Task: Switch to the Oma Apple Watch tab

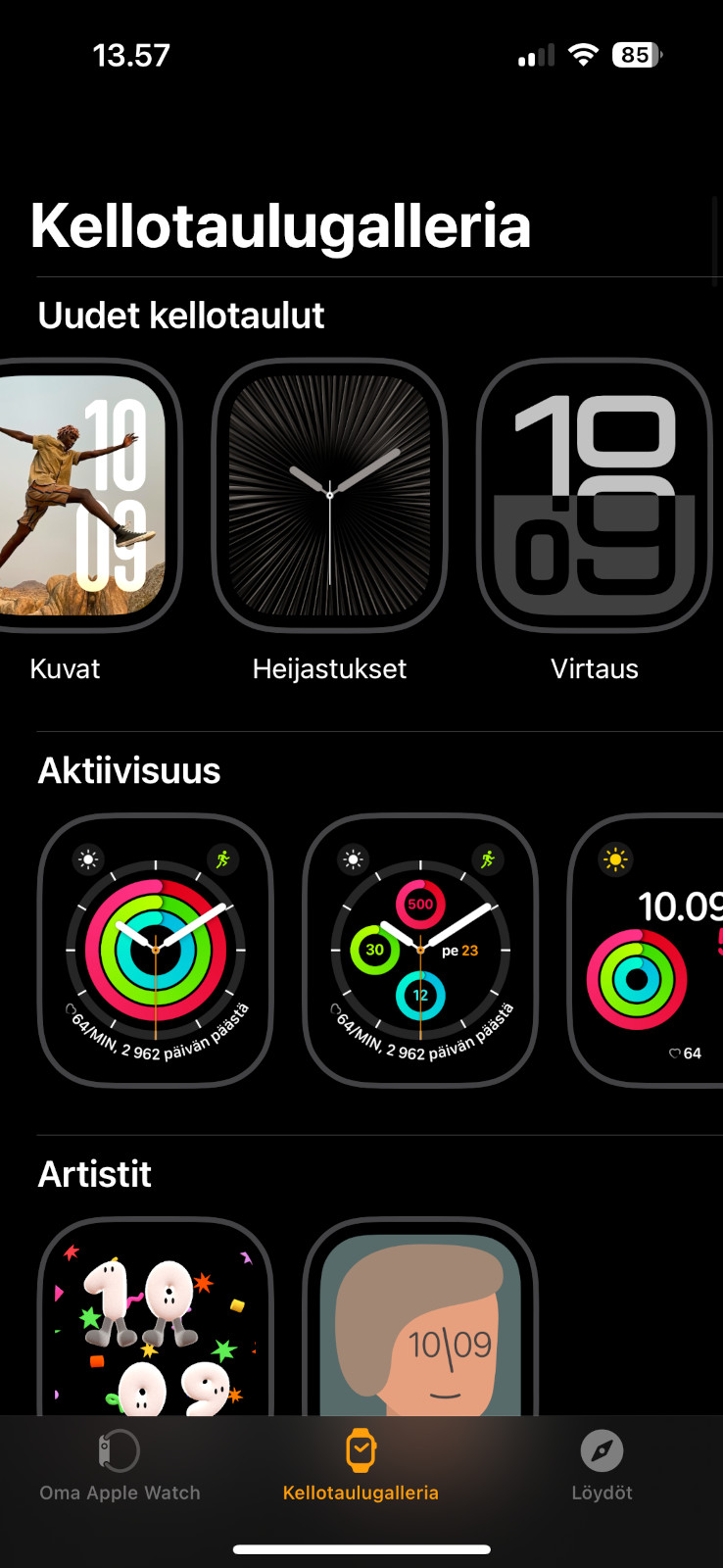Action: click(x=120, y=1467)
